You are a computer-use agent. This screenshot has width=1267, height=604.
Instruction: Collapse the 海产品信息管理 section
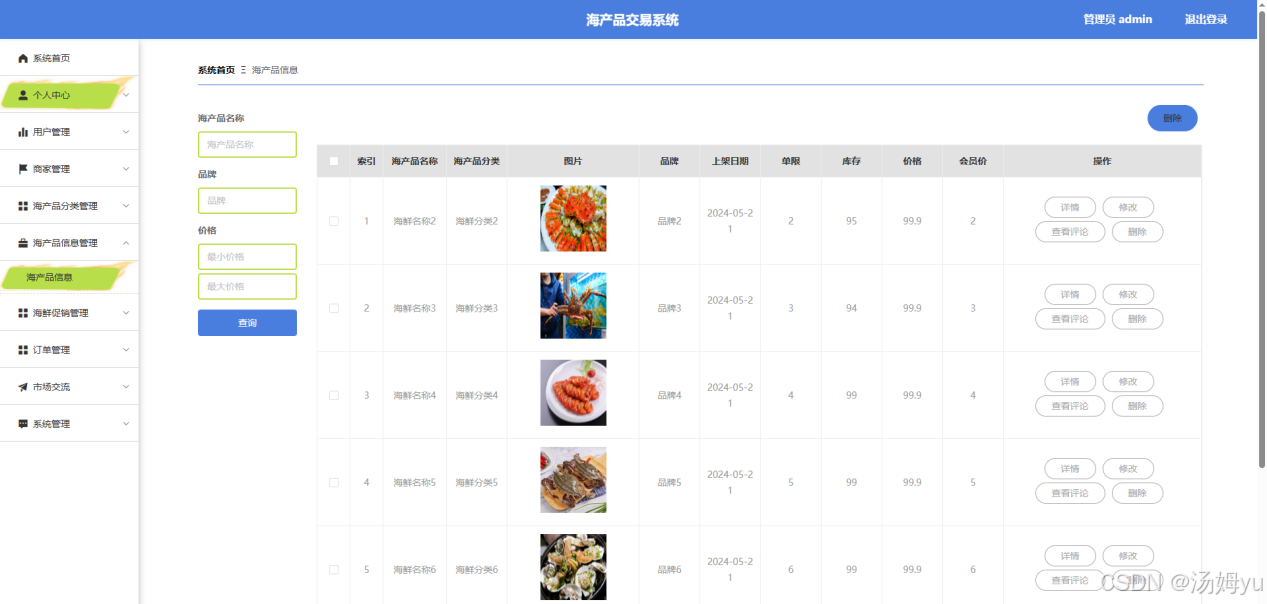(x=69, y=243)
